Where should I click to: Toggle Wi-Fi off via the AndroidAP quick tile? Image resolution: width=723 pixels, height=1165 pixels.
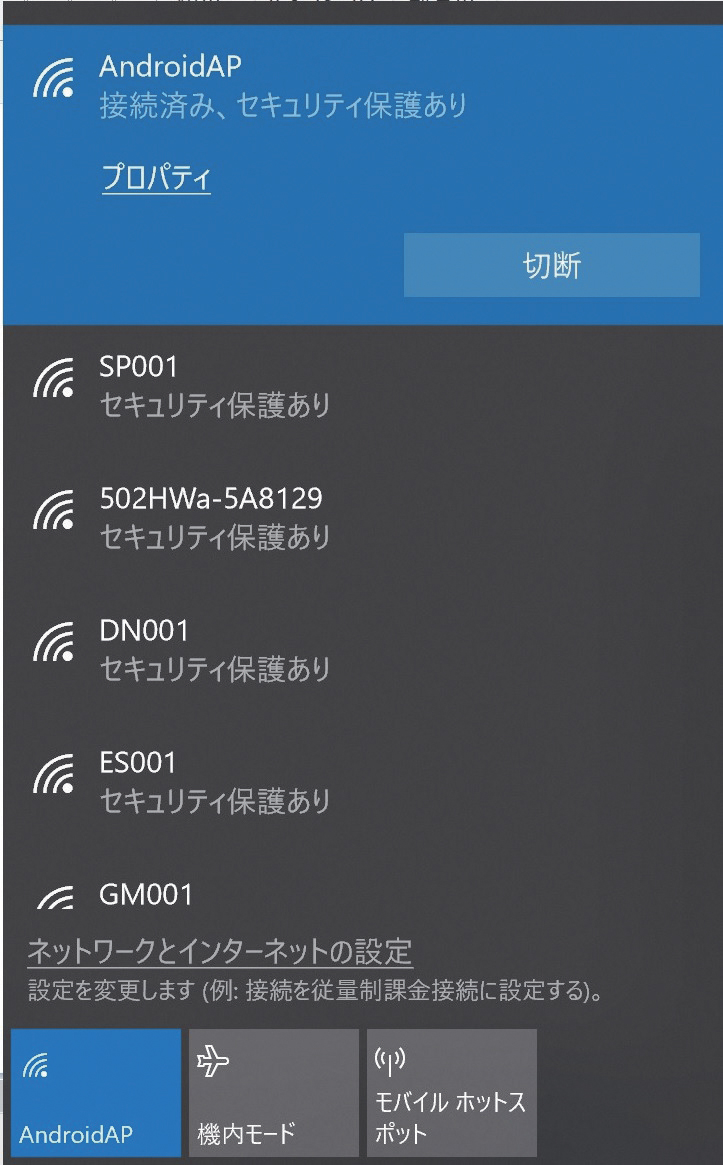95,1092
